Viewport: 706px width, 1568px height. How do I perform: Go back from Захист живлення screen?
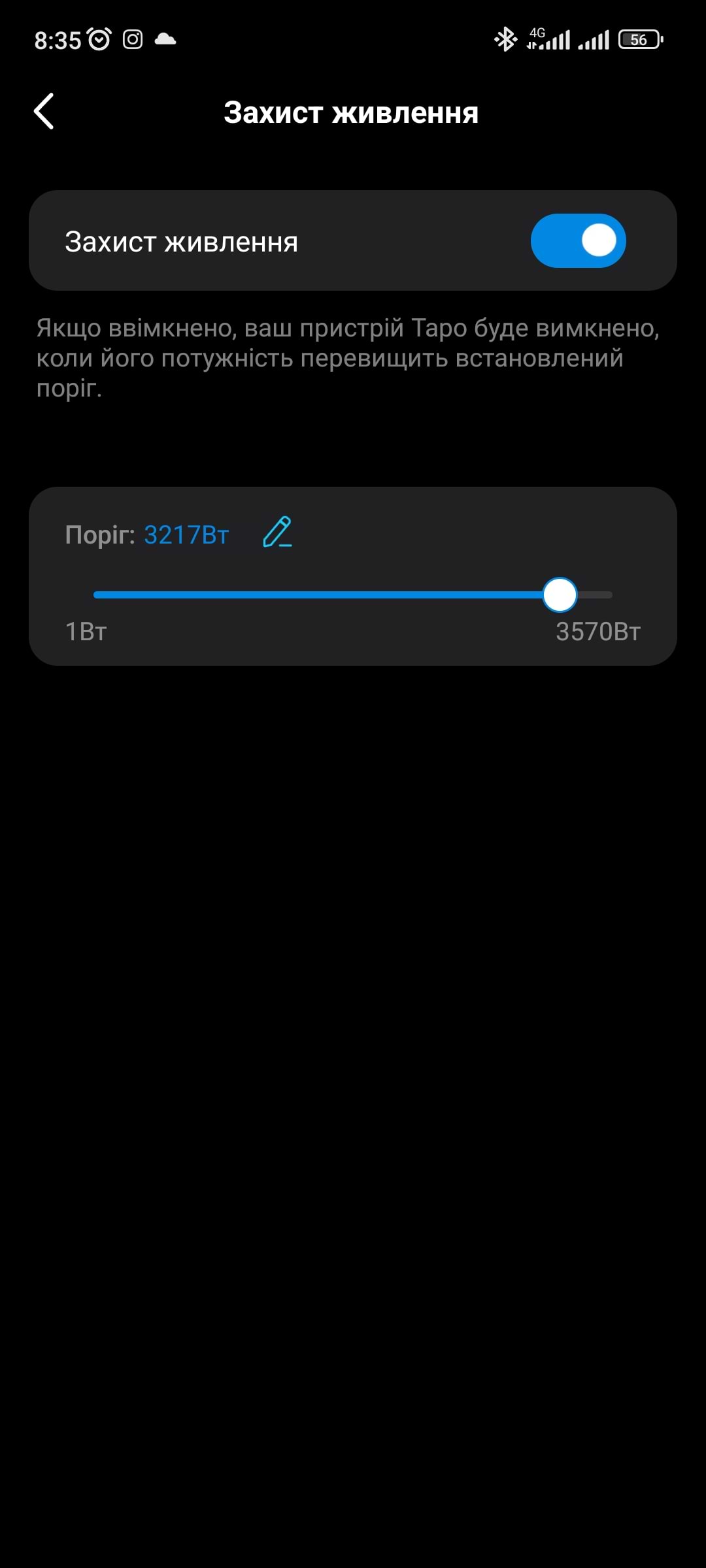(44, 112)
